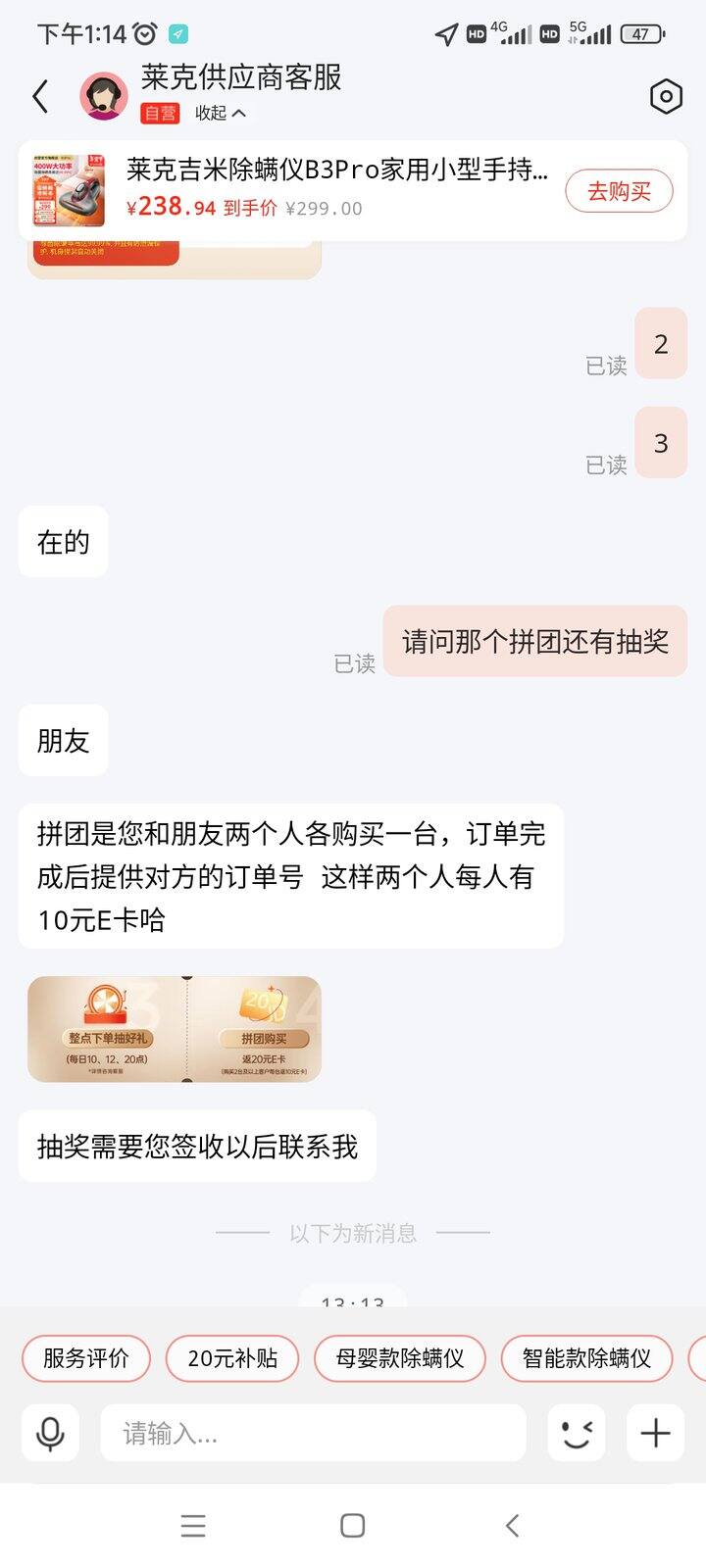Screen dimensions: 706x1568
Task: Select the 母婴款除螨仪 chip
Action: click(399, 1358)
